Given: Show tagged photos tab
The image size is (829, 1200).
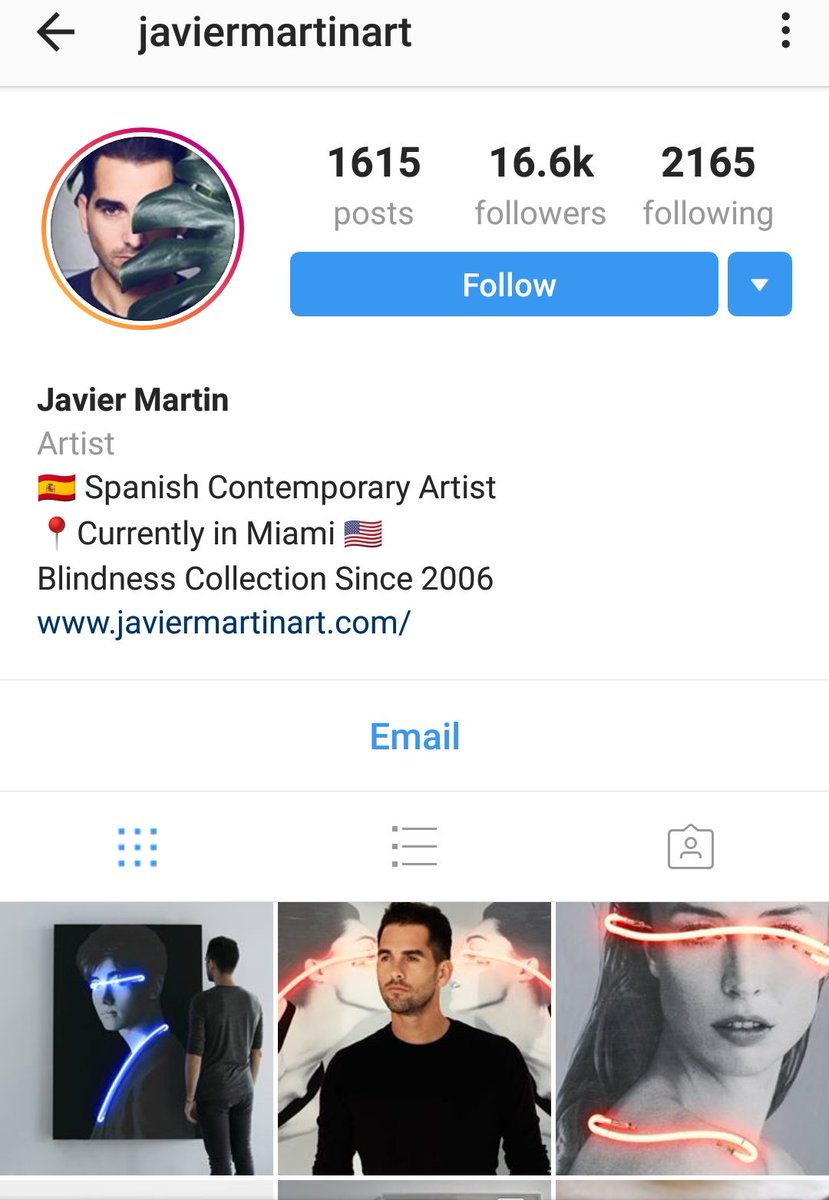Looking at the screenshot, I should (690, 847).
